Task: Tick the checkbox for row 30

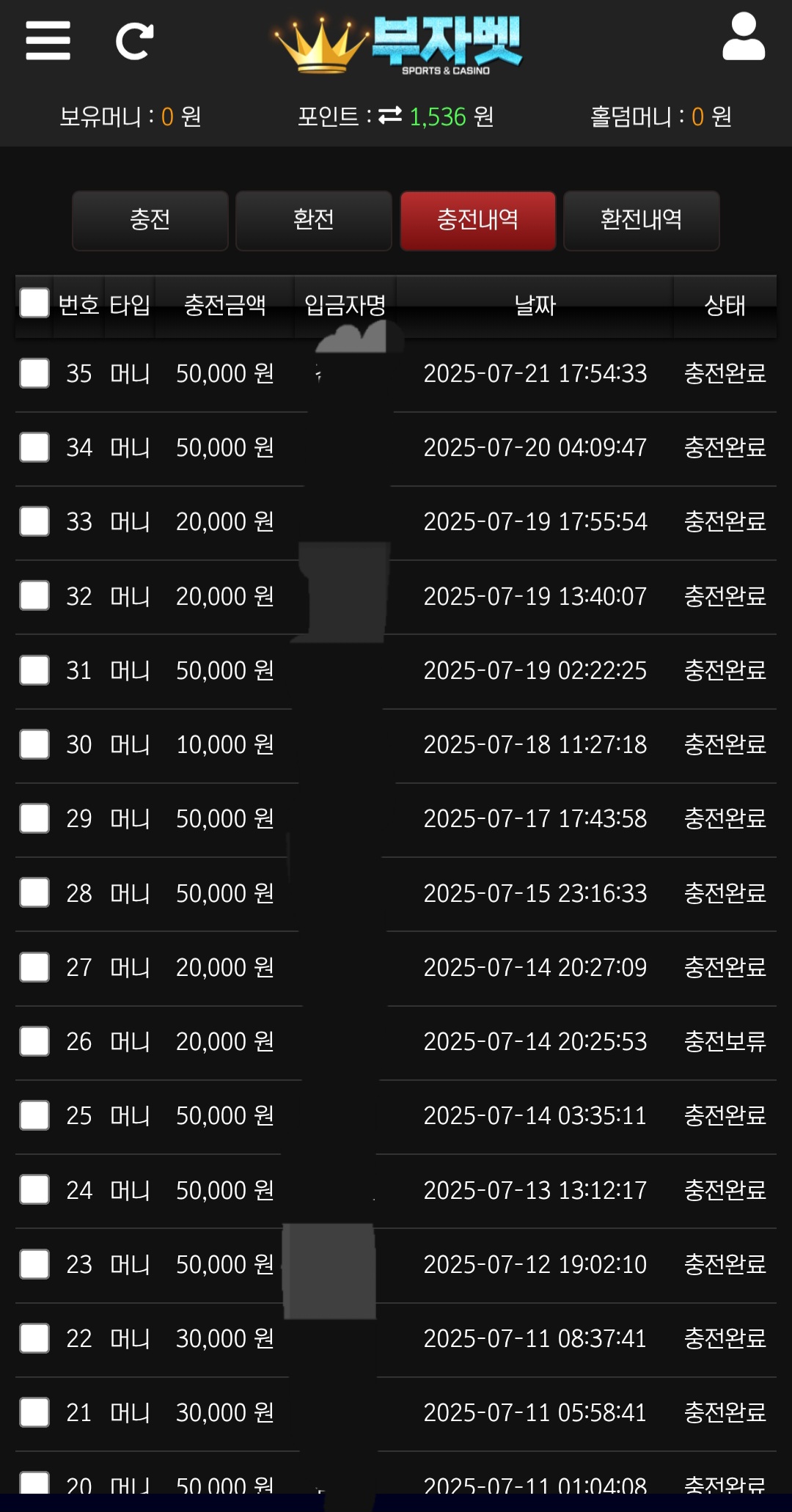Action: (34, 744)
